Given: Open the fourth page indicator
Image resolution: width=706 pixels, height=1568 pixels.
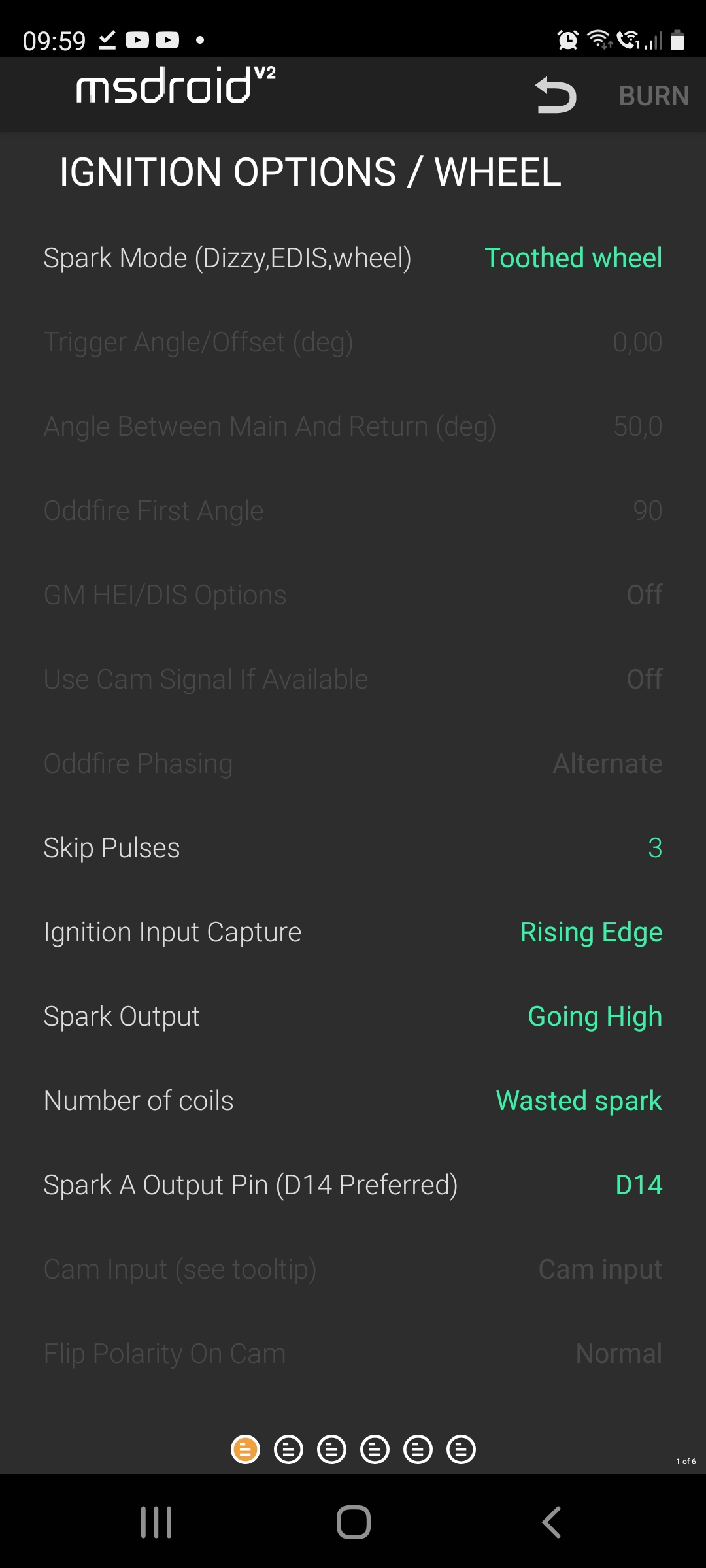Looking at the screenshot, I should 375,1450.
